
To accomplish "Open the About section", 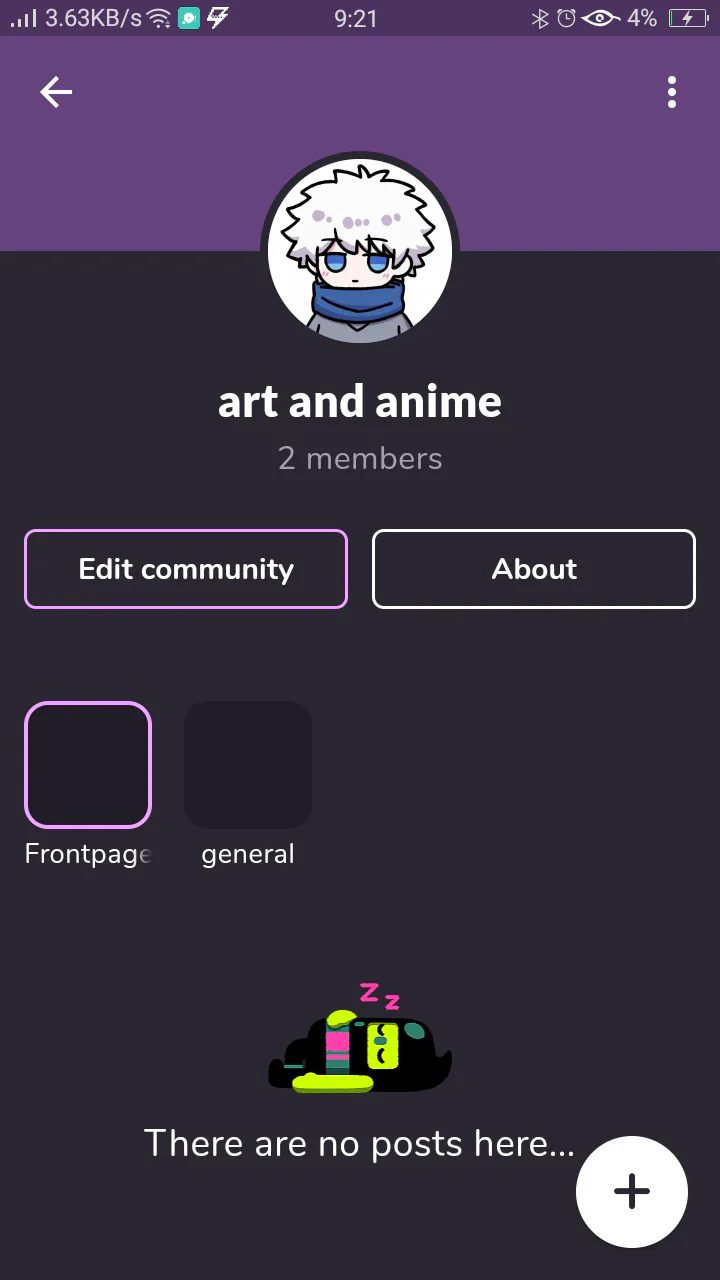I will click(534, 569).
